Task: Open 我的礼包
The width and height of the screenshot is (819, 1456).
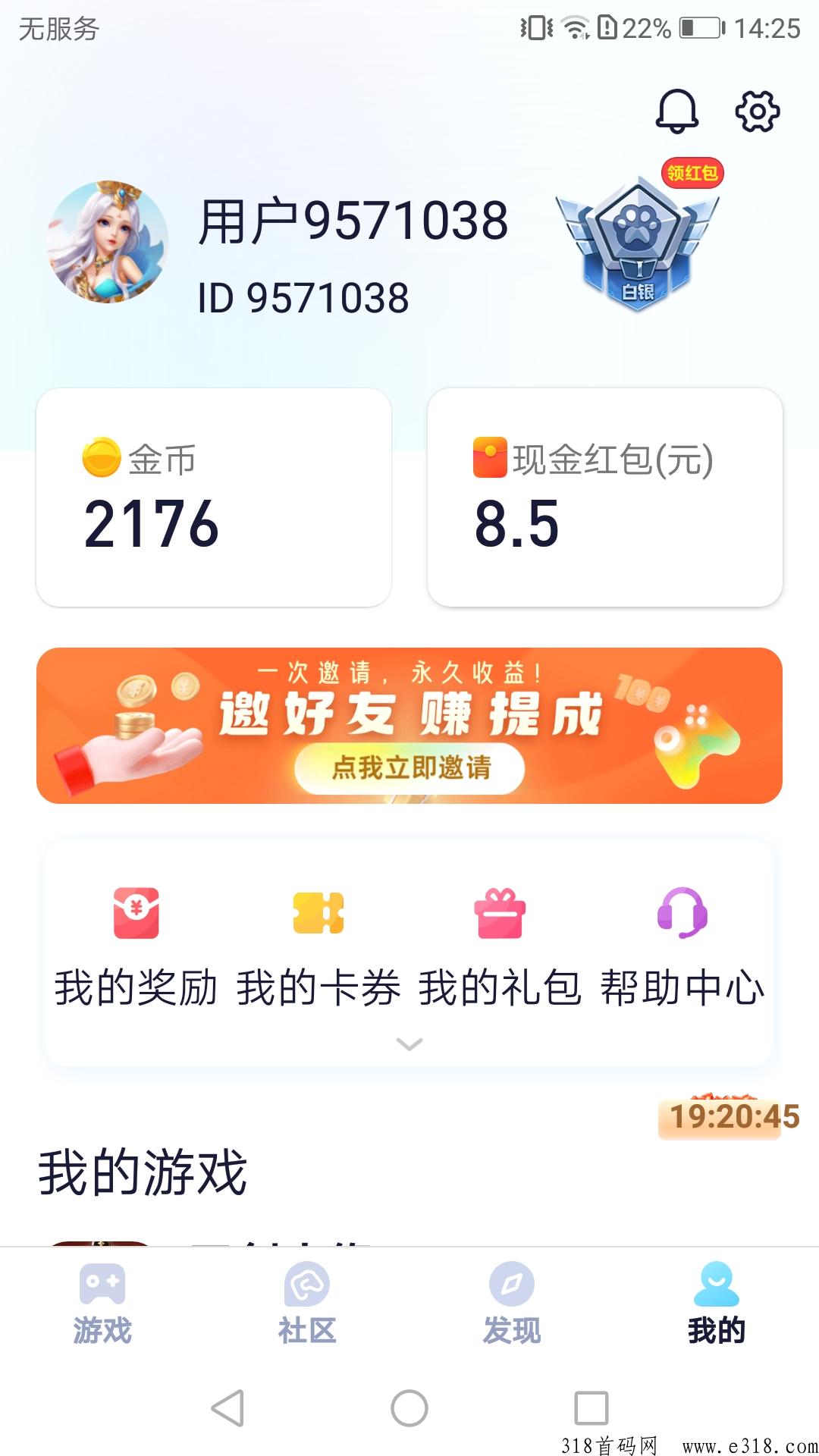Action: [x=500, y=948]
